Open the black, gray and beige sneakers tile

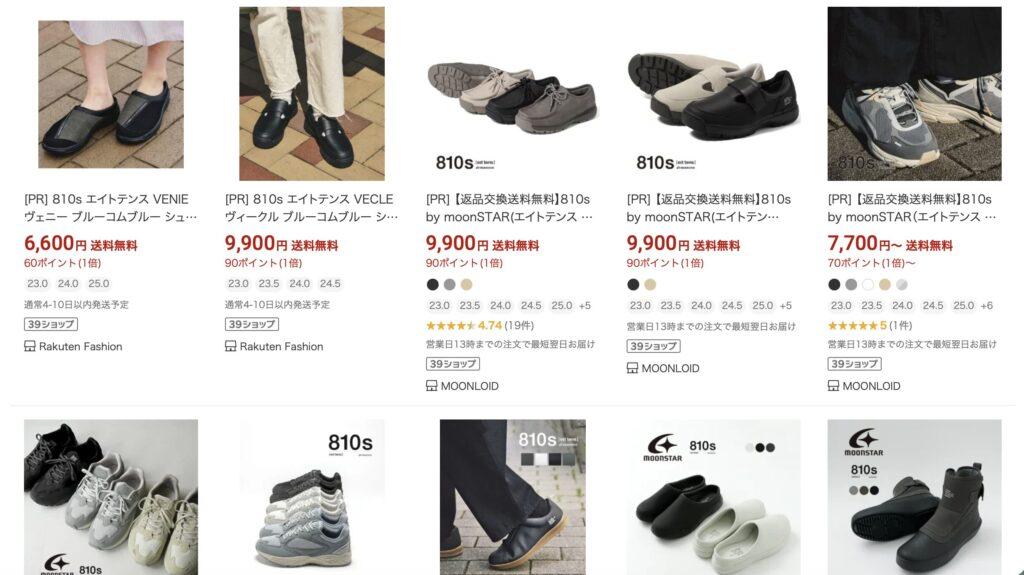[111, 497]
